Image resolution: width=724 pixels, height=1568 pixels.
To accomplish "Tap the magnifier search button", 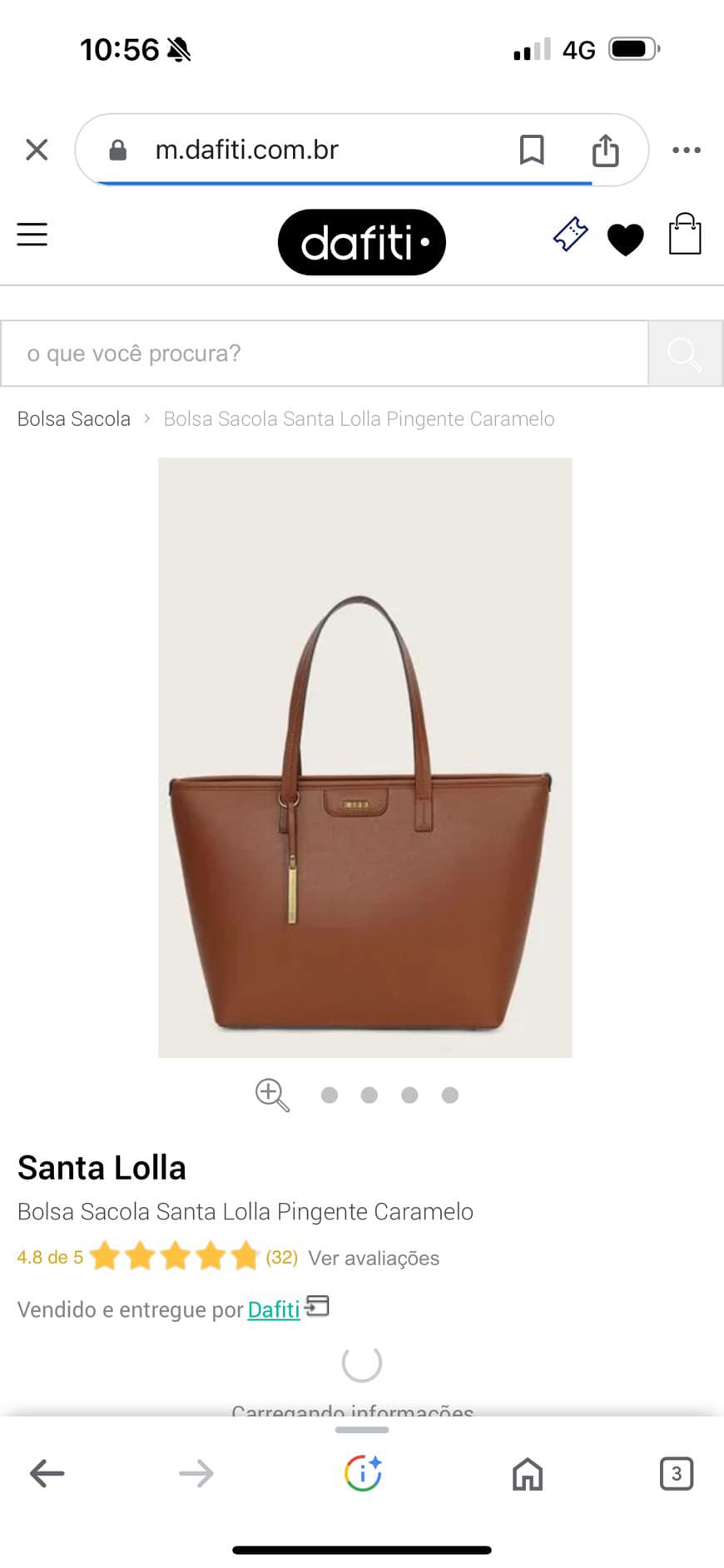I will point(685,354).
